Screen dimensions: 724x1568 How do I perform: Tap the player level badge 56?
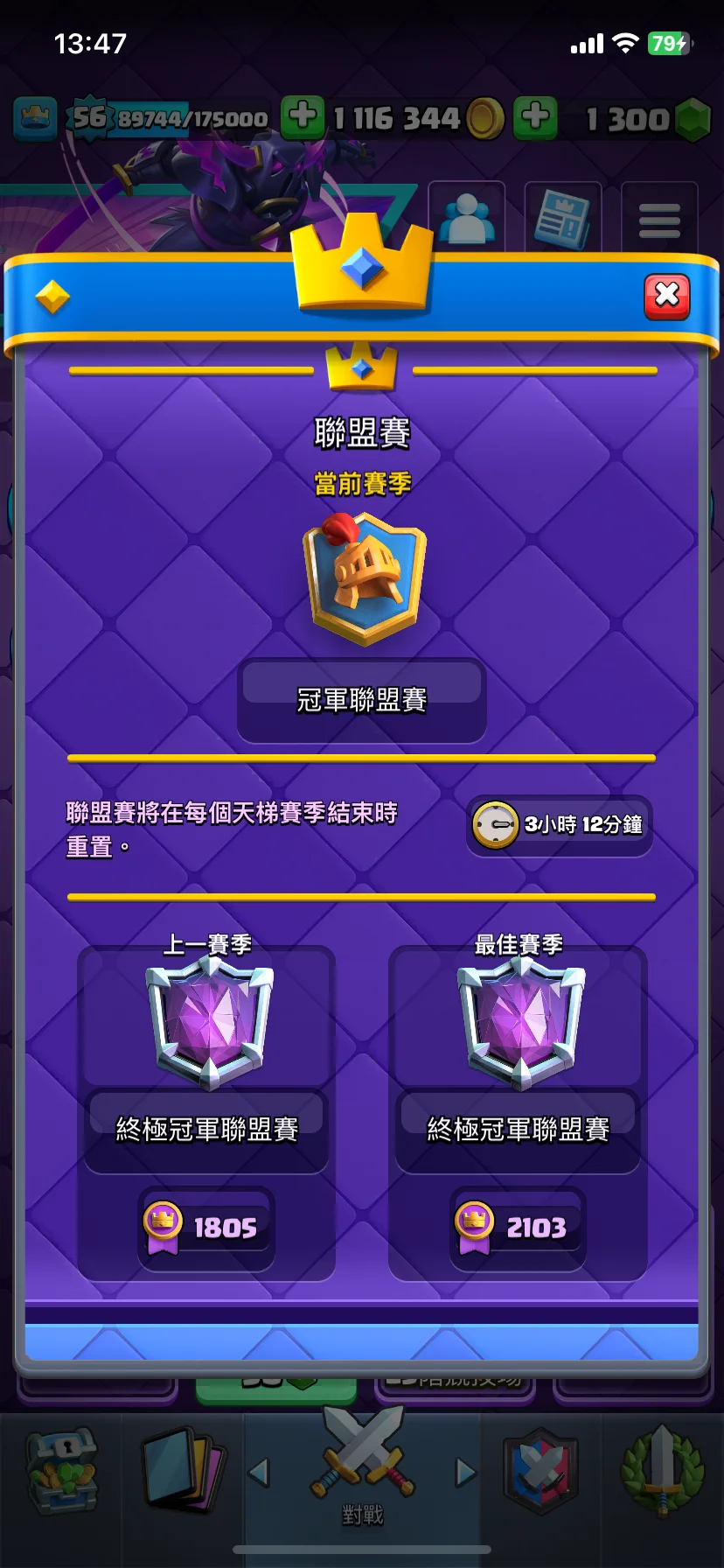pyautogui.click(x=87, y=117)
